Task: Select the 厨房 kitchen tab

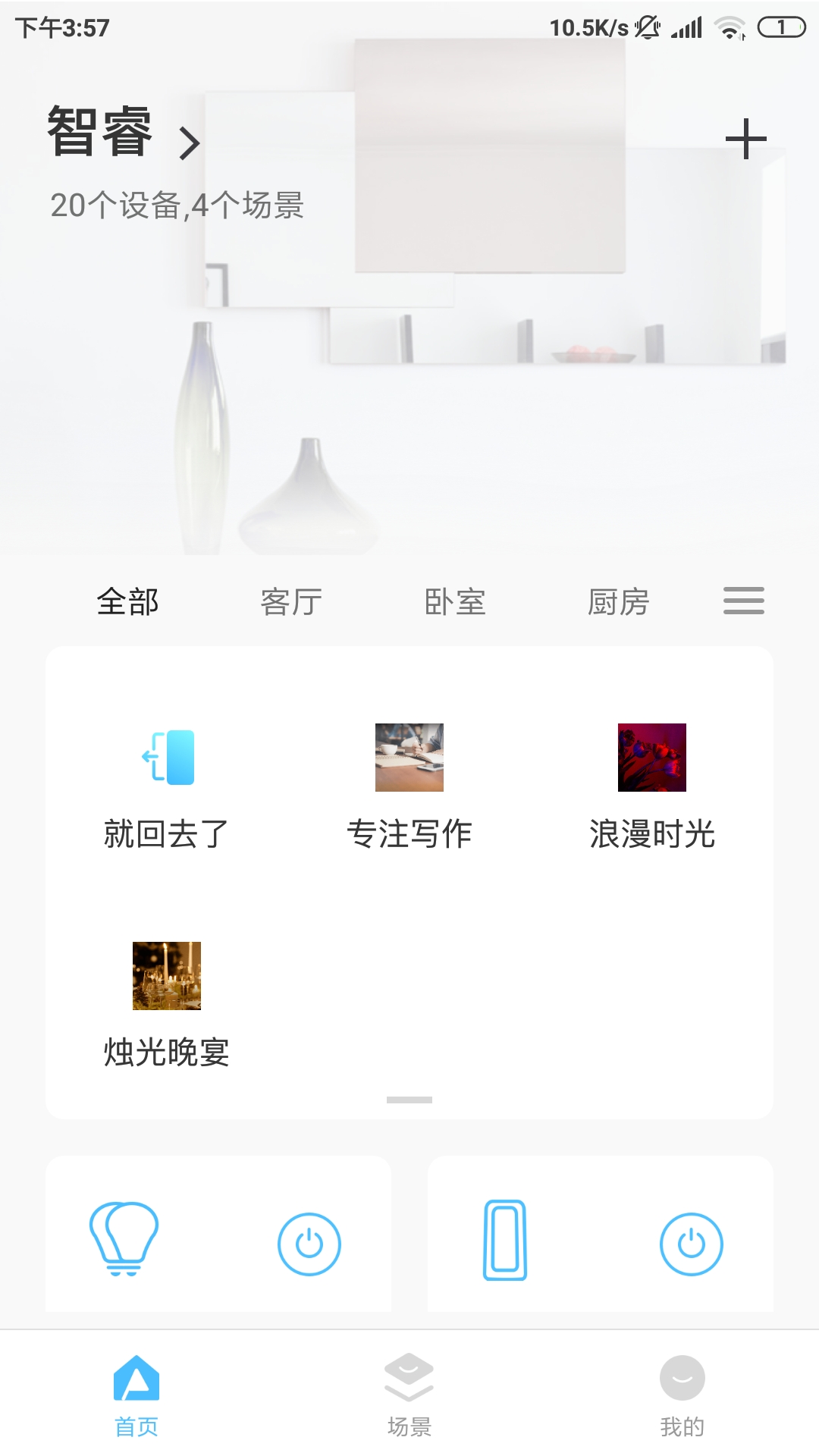Action: coord(620,601)
